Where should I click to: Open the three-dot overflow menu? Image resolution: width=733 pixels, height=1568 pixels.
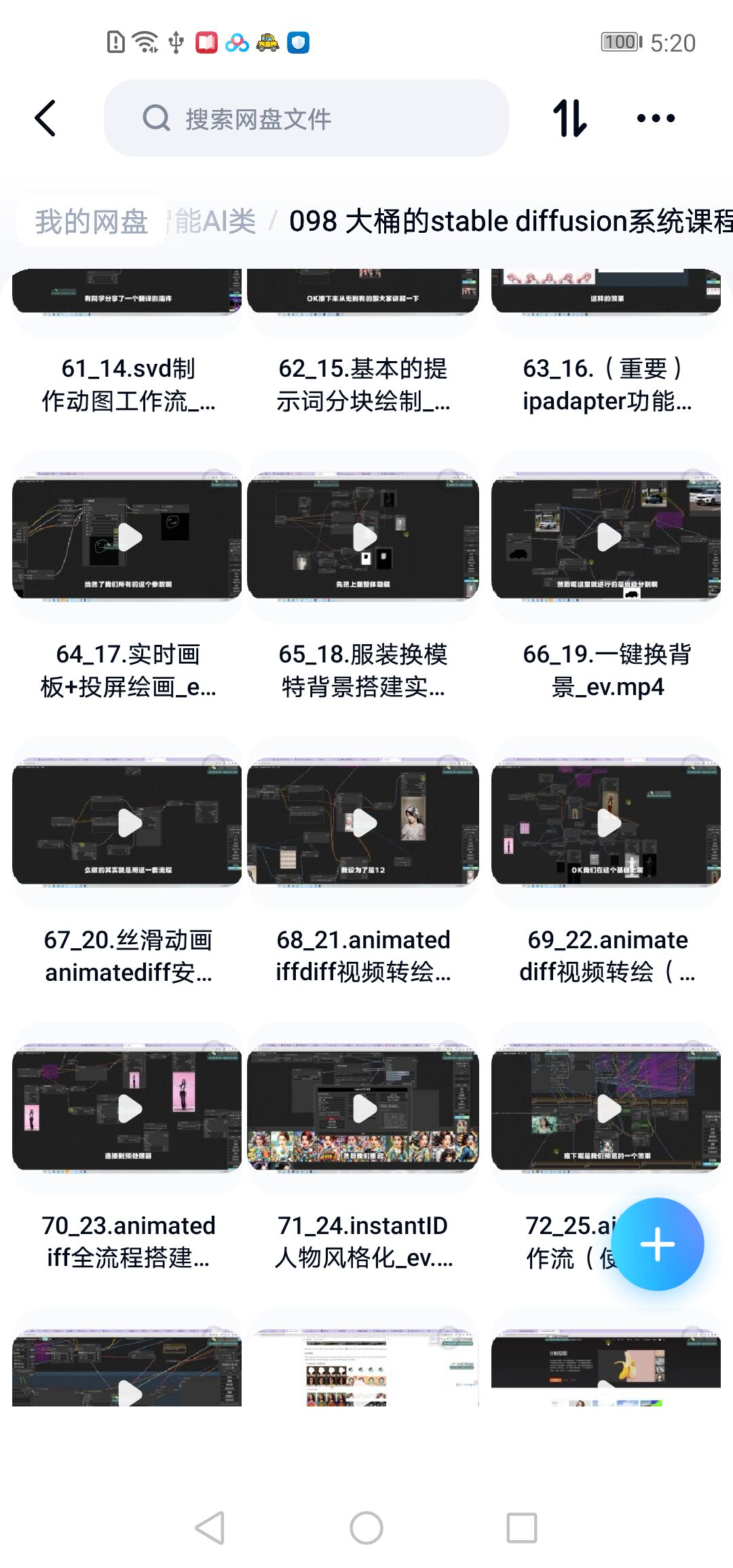(656, 118)
